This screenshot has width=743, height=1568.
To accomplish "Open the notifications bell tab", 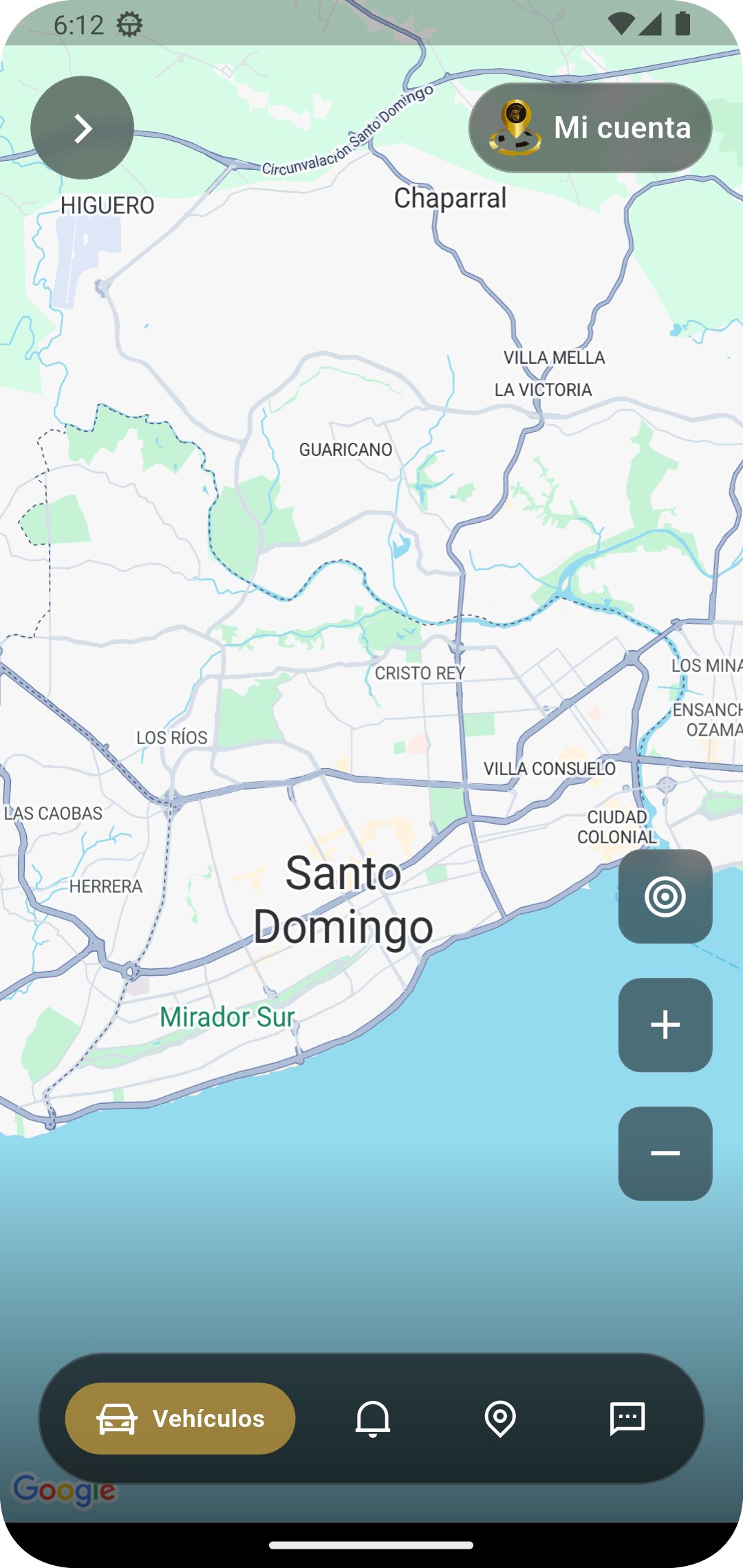I will [x=372, y=1418].
